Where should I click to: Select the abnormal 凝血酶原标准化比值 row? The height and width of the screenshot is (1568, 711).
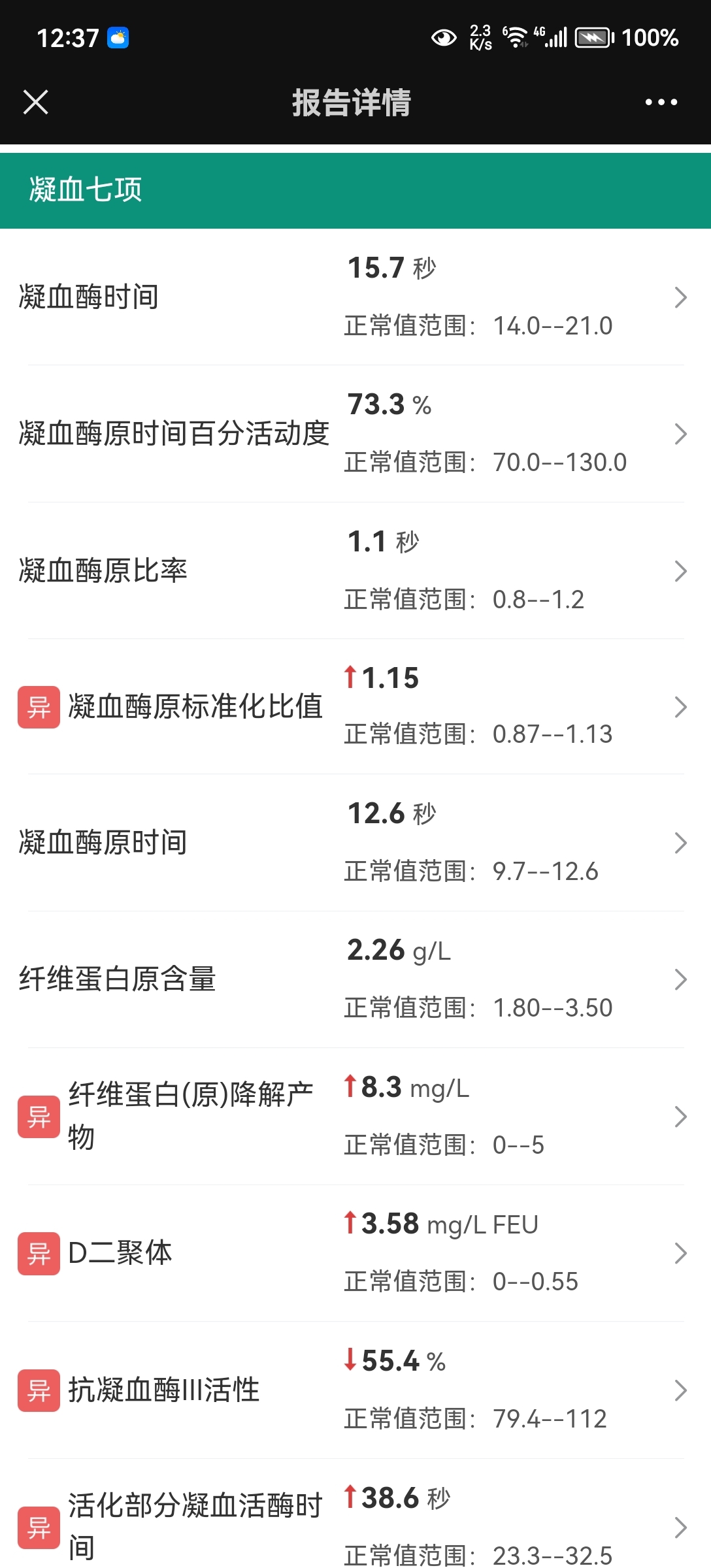[355, 707]
